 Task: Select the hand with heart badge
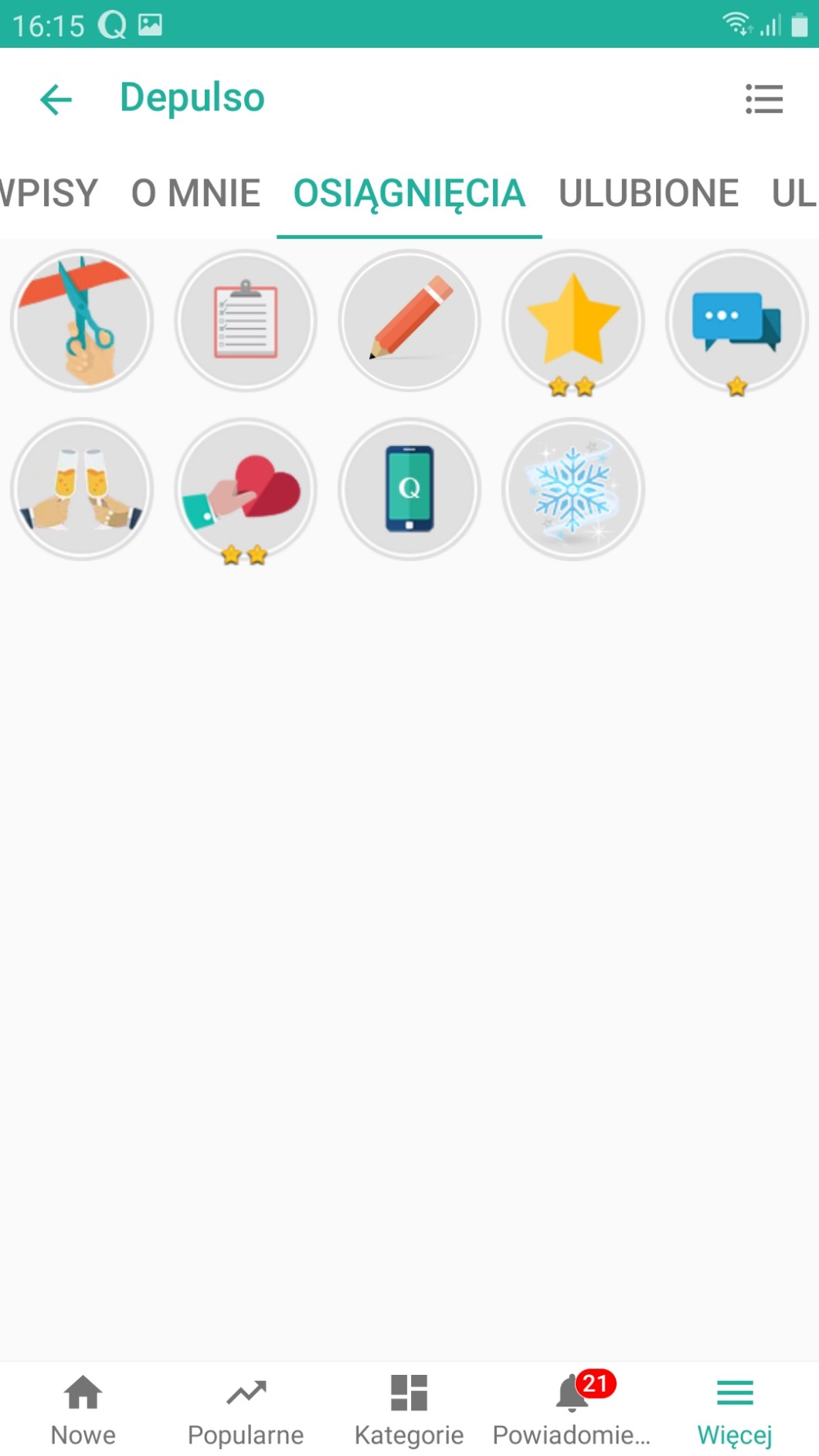click(x=246, y=489)
